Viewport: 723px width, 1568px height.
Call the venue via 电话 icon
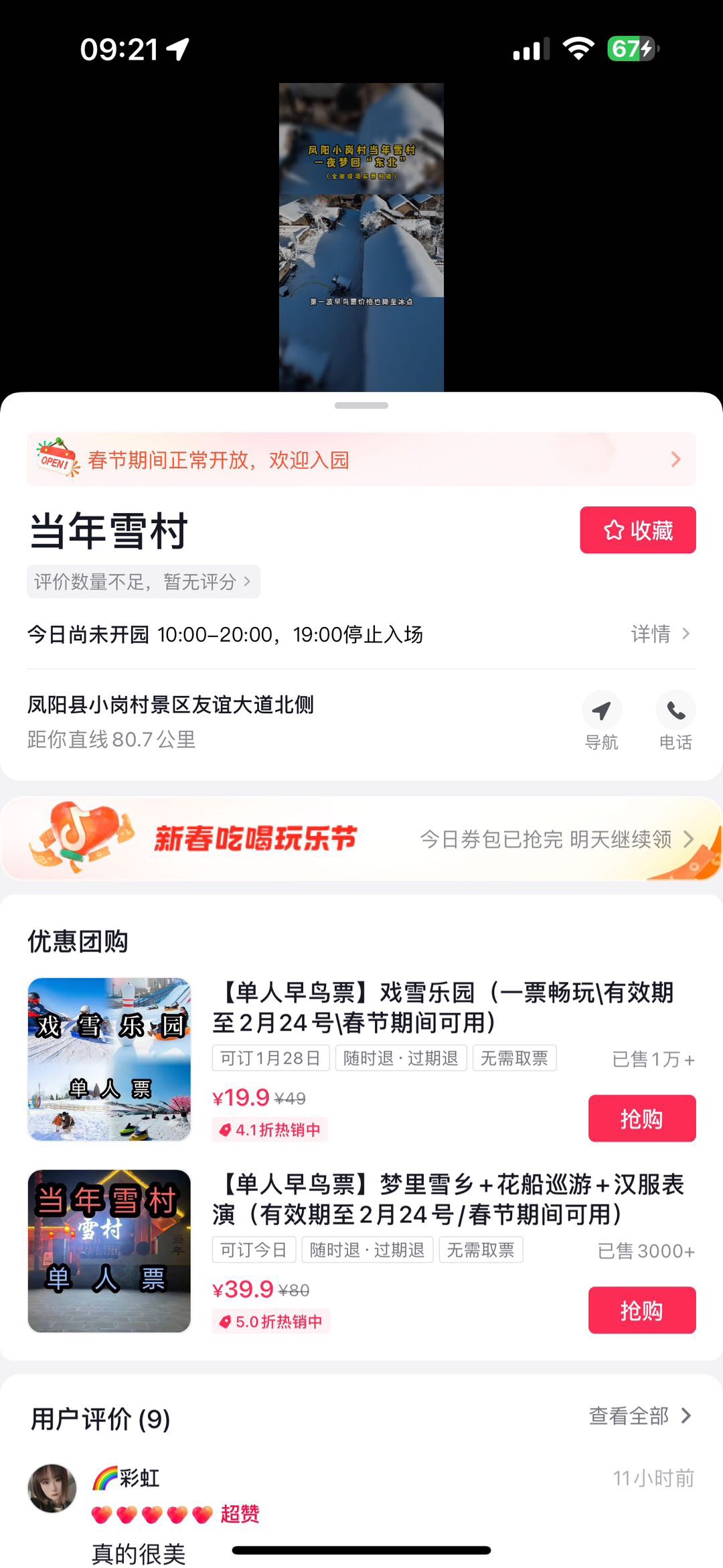click(675, 721)
